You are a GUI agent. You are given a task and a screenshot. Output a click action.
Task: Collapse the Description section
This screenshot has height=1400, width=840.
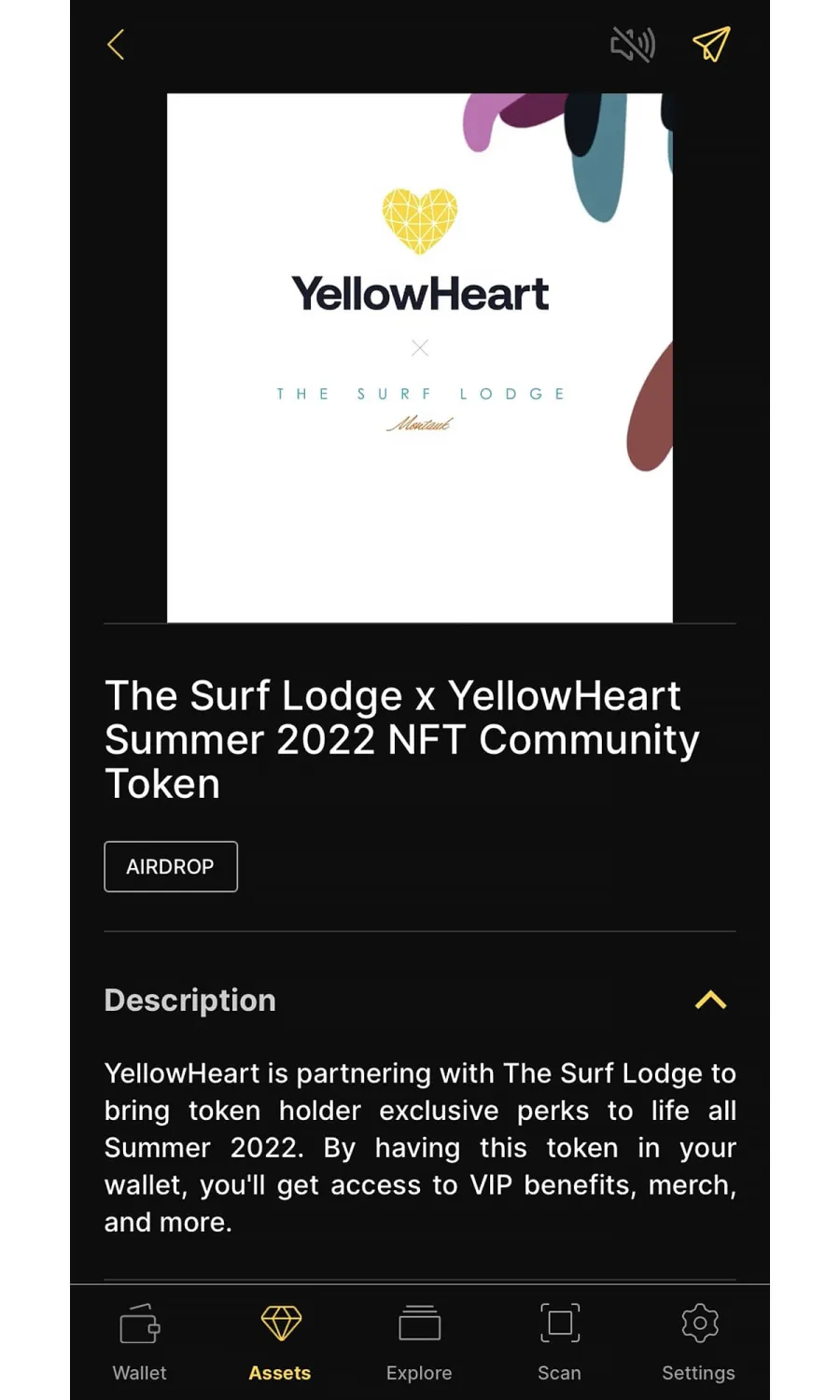coord(710,1000)
